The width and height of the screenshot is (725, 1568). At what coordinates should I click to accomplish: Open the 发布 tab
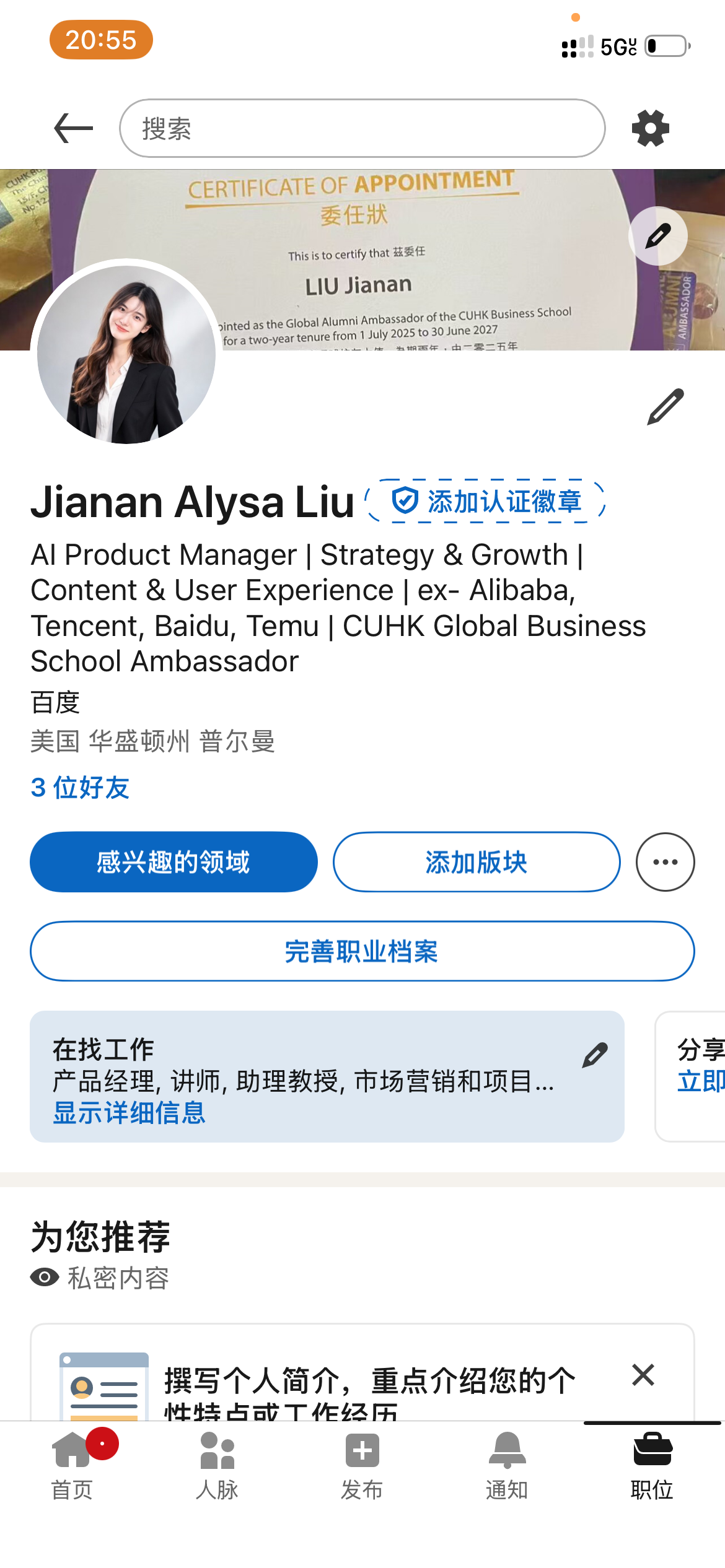(362, 1465)
